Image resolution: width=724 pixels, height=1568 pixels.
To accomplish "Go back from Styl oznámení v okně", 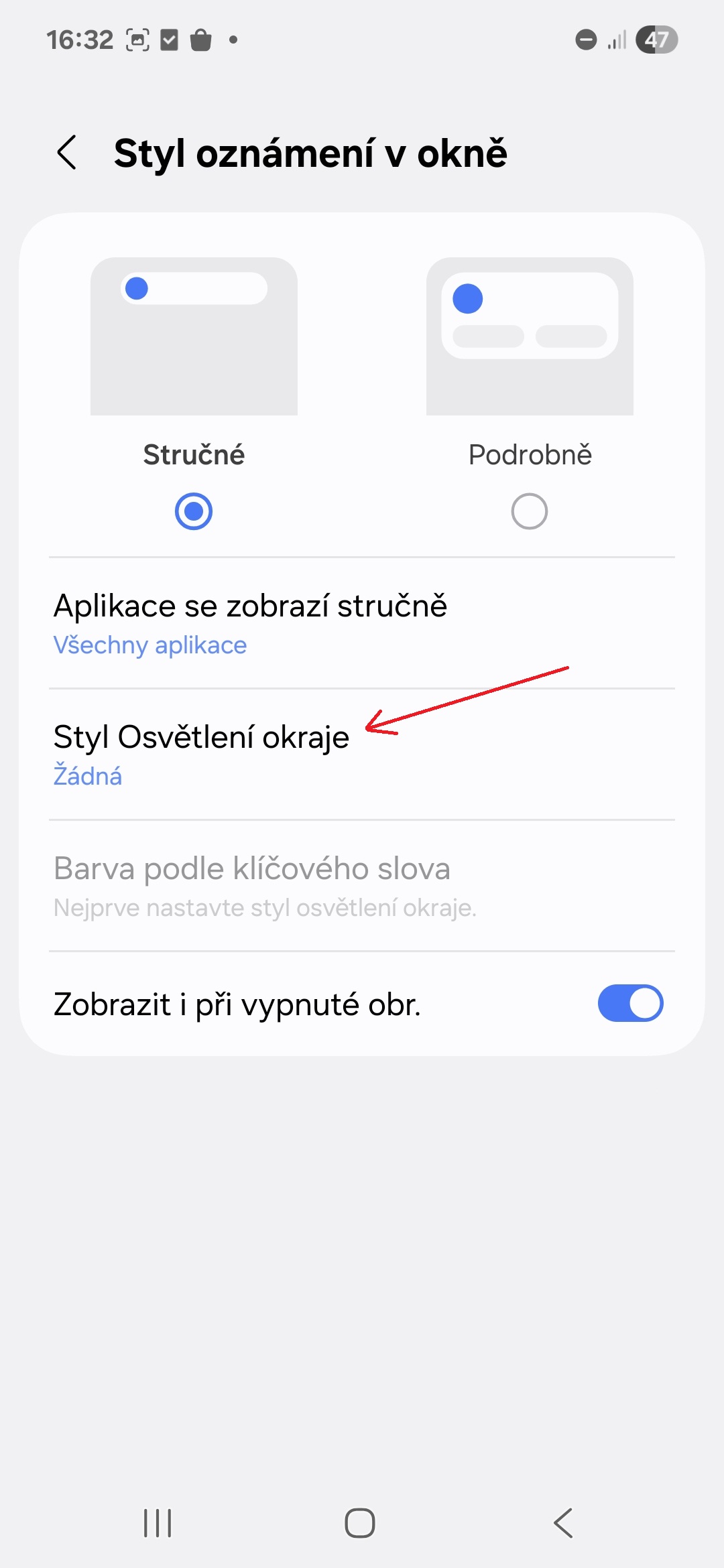I will 67,153.
